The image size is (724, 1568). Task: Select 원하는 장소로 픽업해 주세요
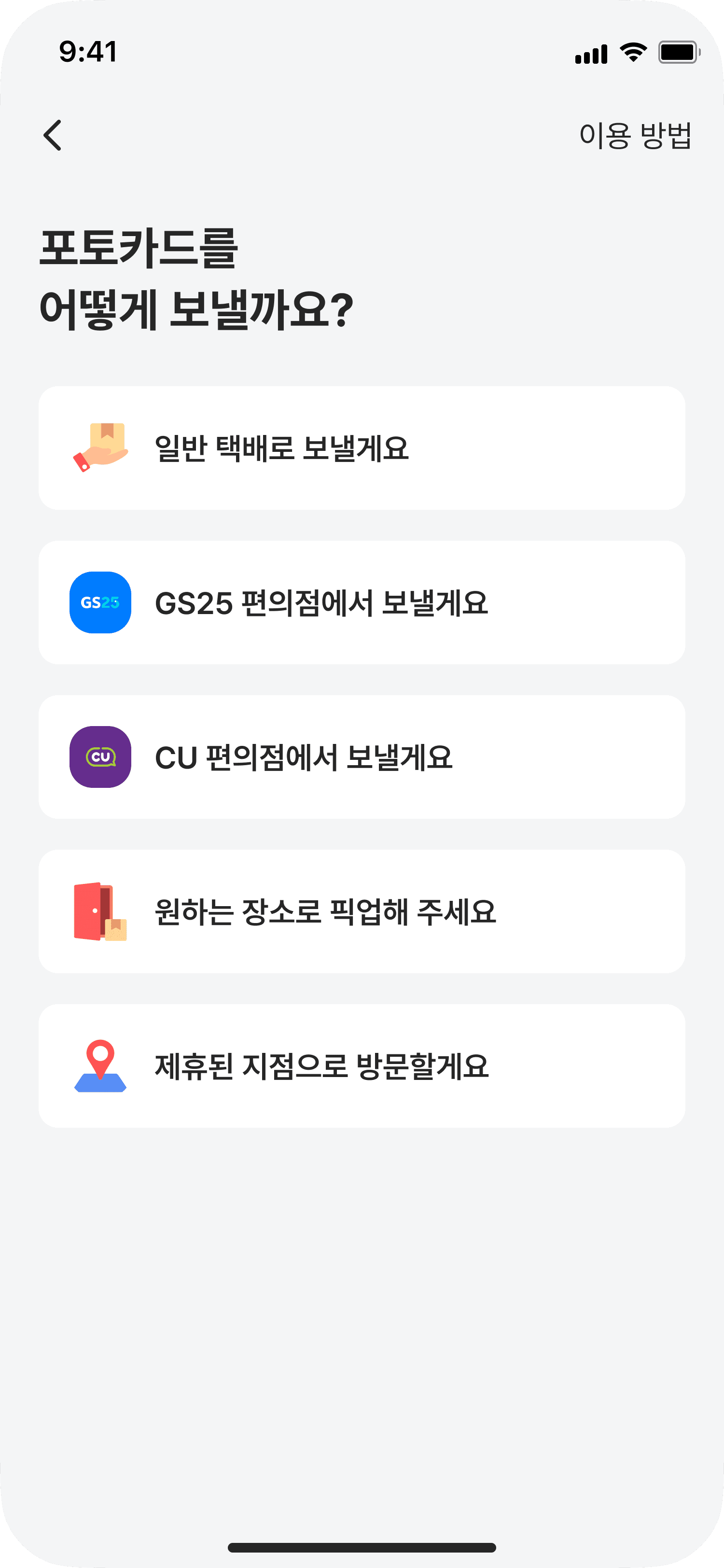click(362, 912)
